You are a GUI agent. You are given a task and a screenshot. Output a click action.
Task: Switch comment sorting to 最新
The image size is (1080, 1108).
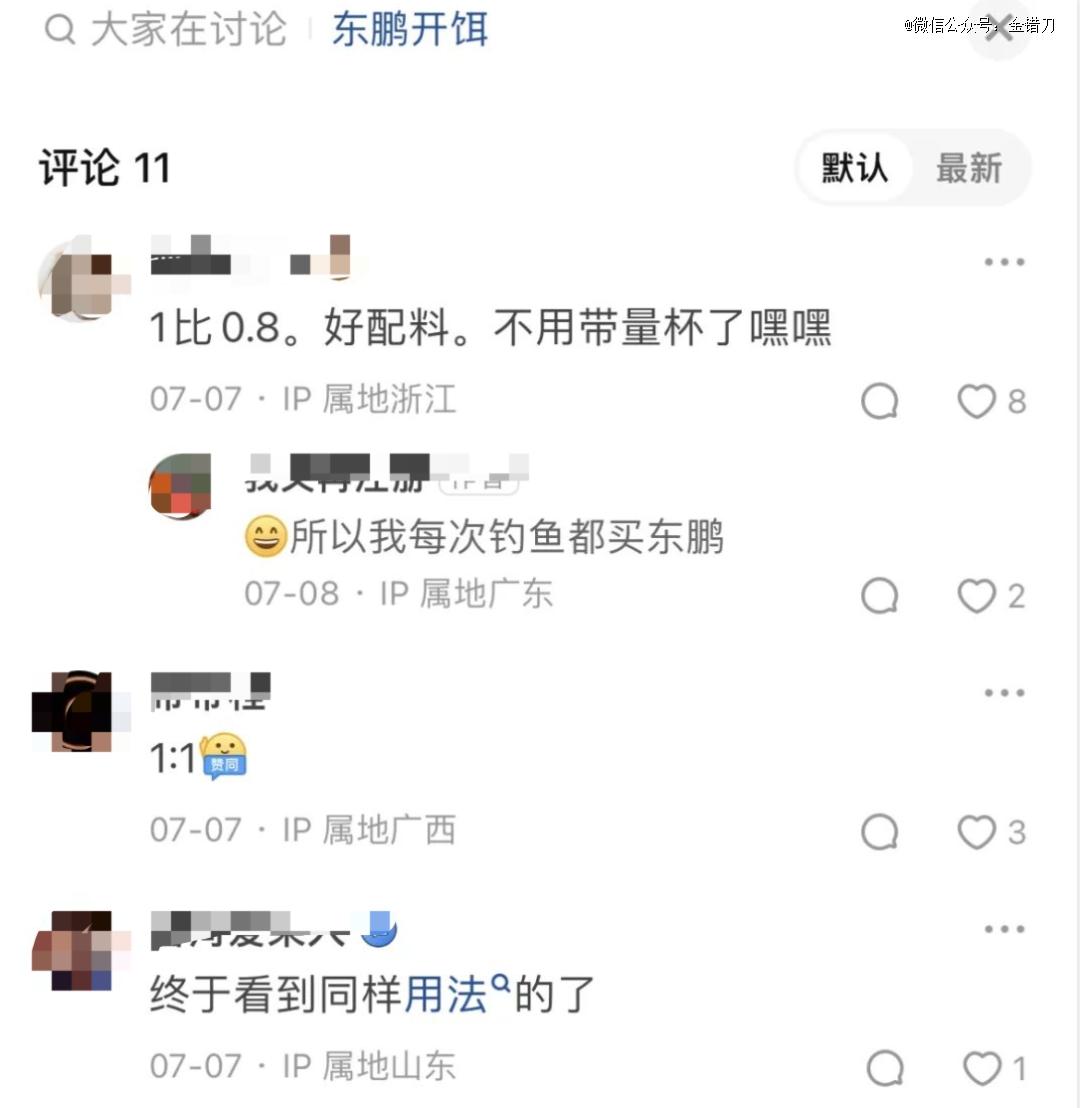[x=968, y=168]
